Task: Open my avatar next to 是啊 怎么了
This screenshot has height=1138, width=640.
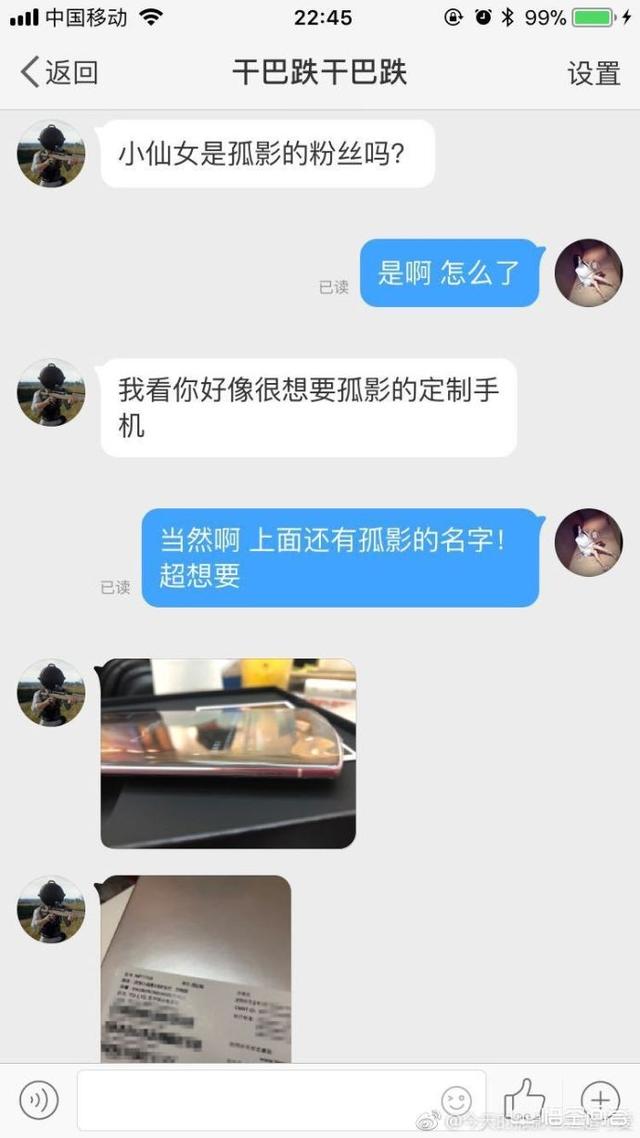Action: (589, 273)
